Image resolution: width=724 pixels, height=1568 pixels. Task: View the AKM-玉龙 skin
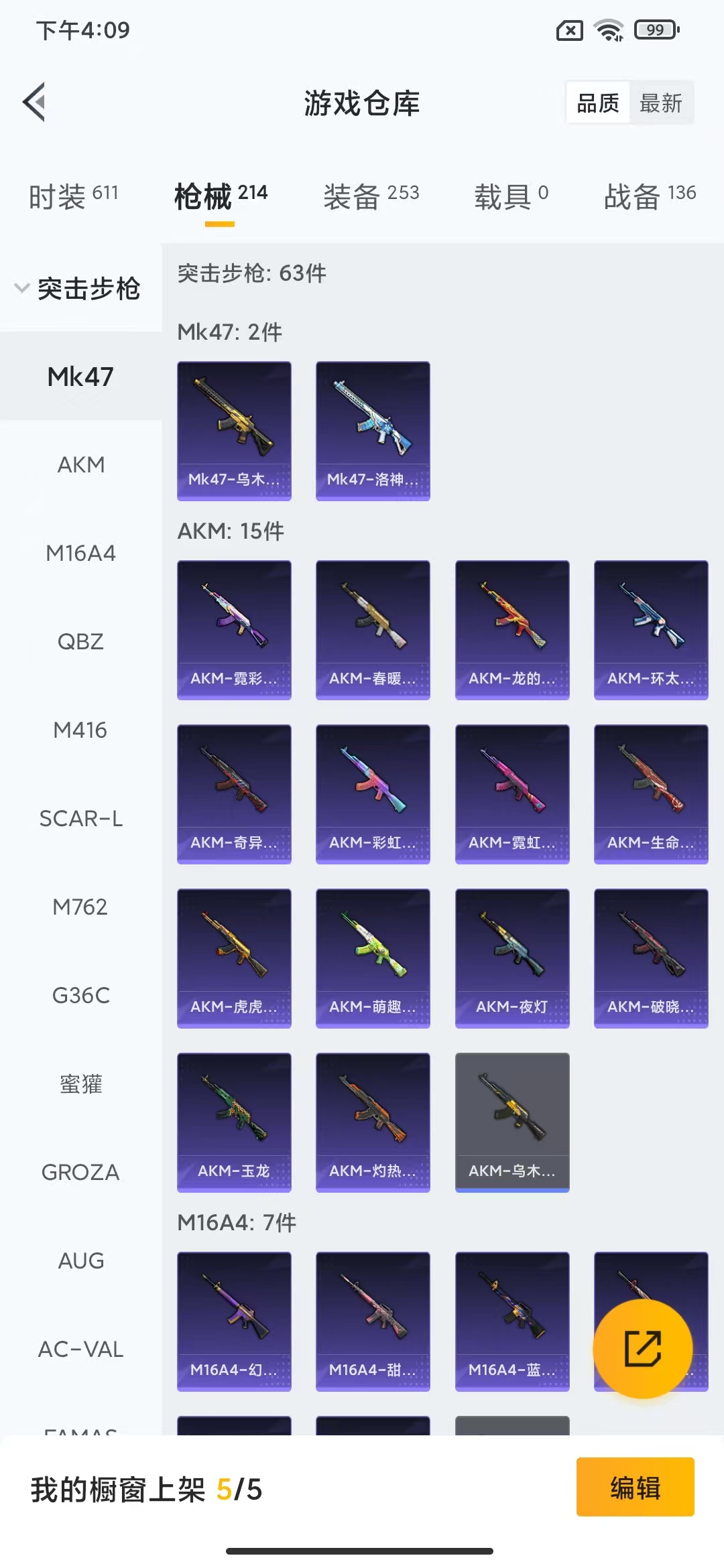tap(234, 1122)
